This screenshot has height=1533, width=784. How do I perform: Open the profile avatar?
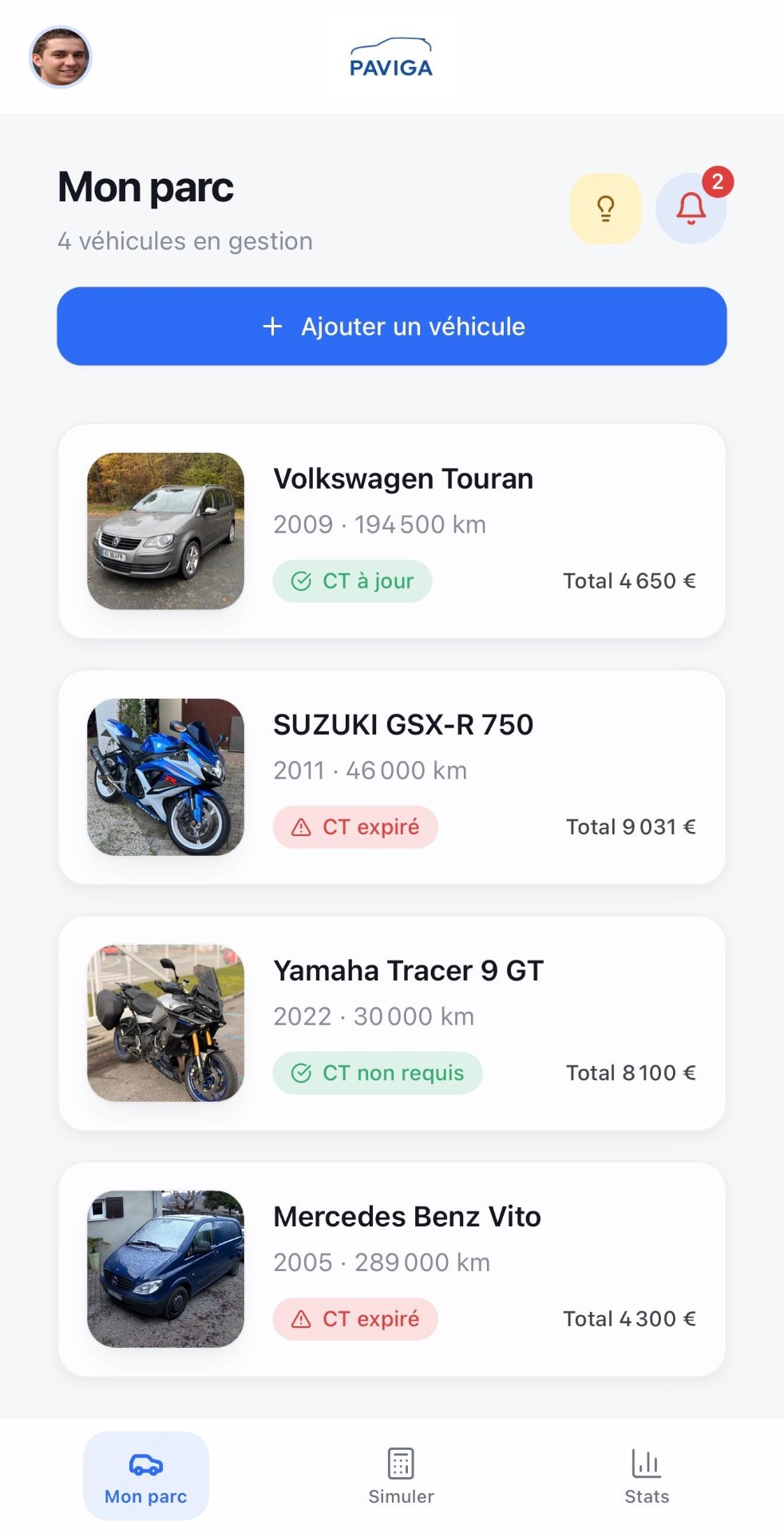point(61,57)
